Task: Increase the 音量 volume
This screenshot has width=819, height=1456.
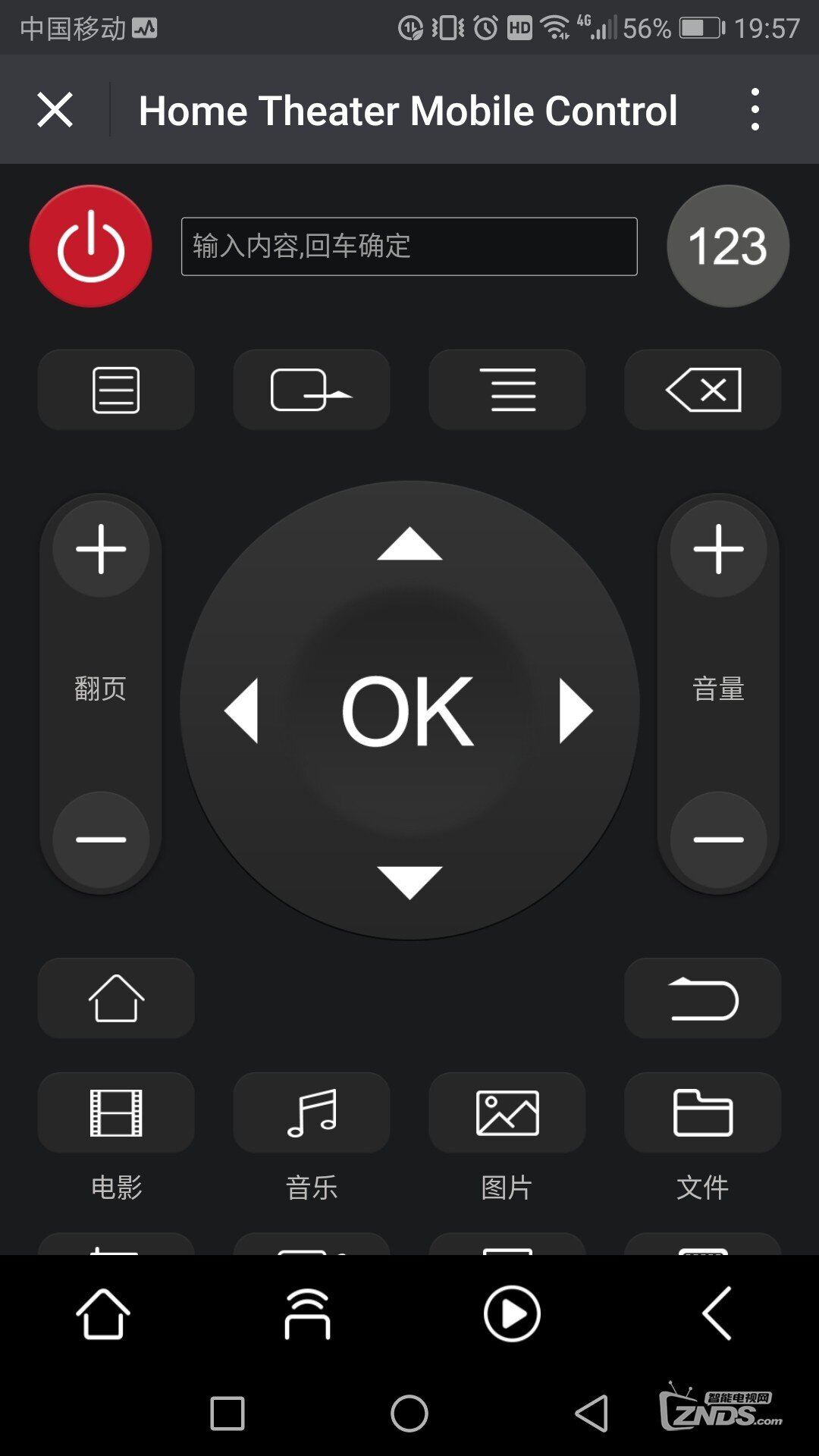Action: pyautogui.click(x=718, y=549)
